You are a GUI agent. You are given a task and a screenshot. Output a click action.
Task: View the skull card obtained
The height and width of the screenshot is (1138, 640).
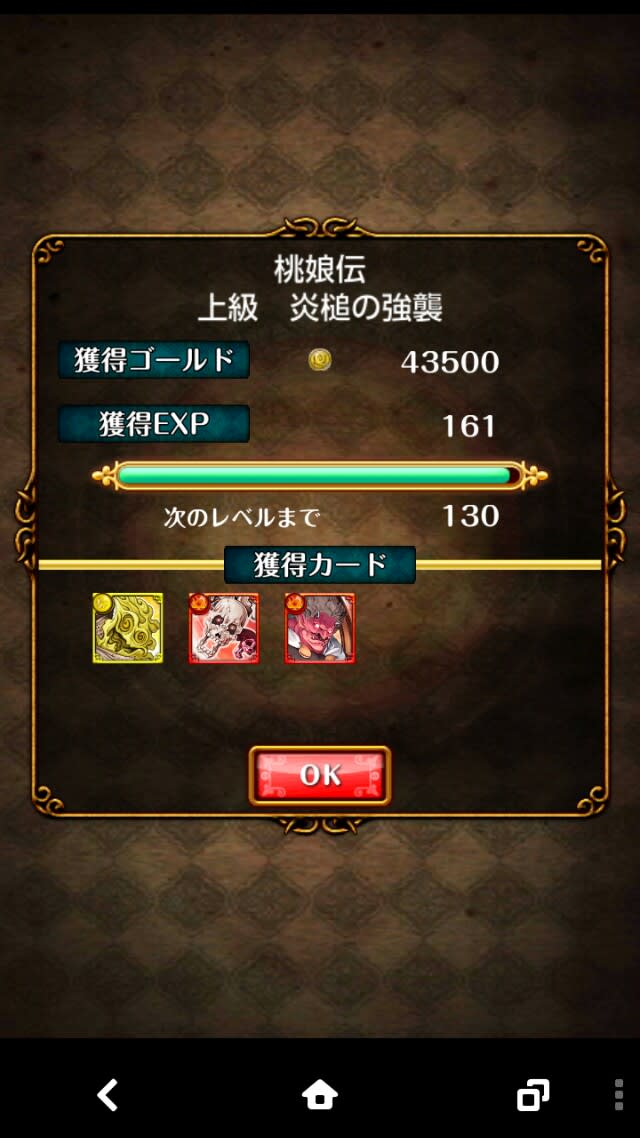tap(223, 628)
